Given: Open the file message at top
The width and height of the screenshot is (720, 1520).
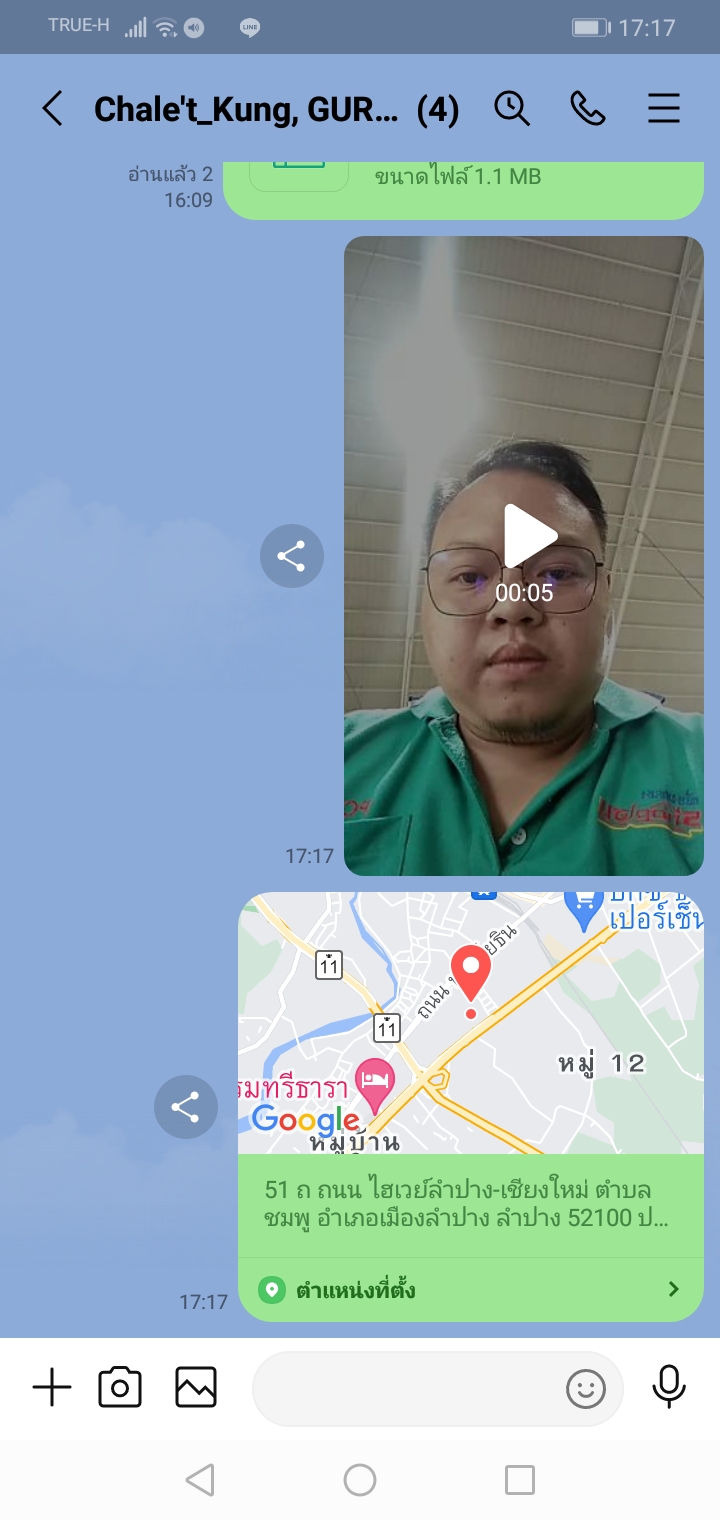Looking at the screenshot, I should (x=460, y=185).
